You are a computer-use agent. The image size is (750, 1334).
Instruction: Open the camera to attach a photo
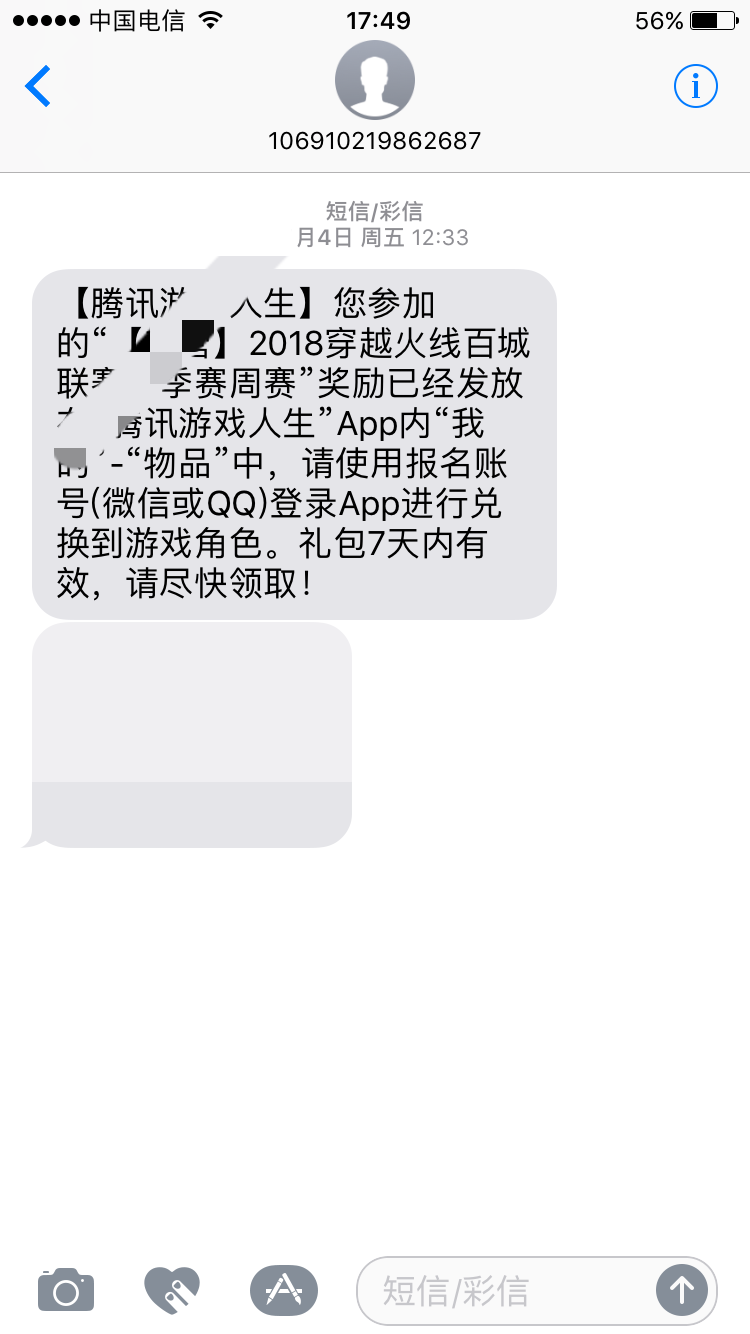pyautogui.click(x=66, y=1290)
